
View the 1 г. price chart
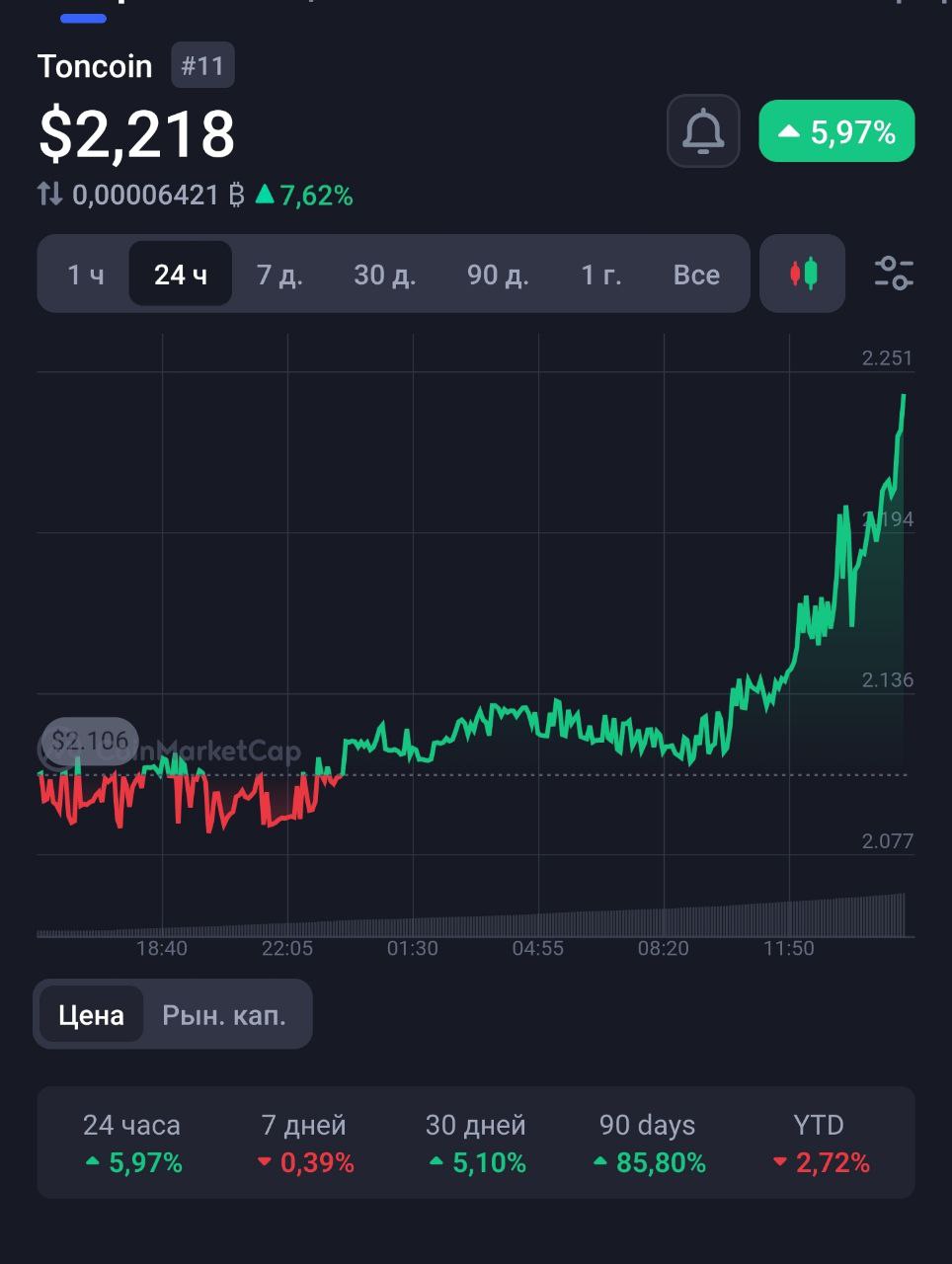point(601,275)
